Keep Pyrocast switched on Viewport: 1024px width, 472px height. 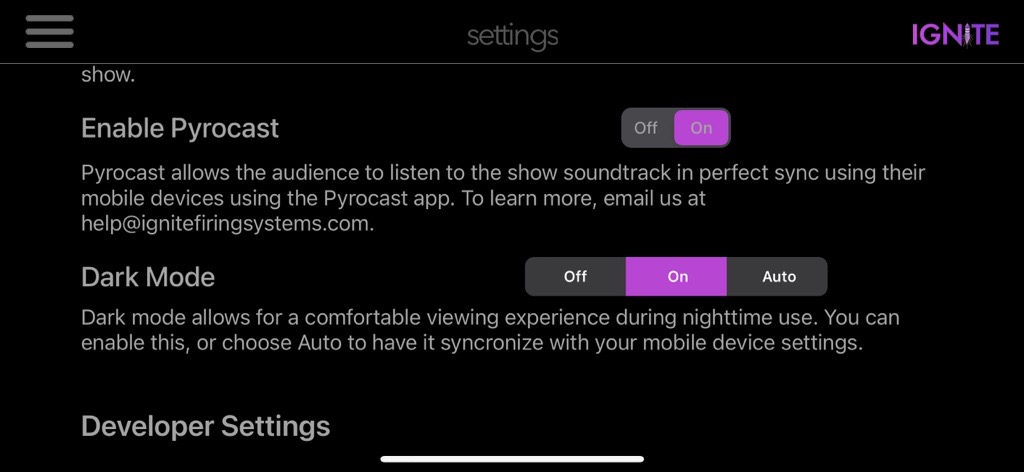[x=701, y=128]
